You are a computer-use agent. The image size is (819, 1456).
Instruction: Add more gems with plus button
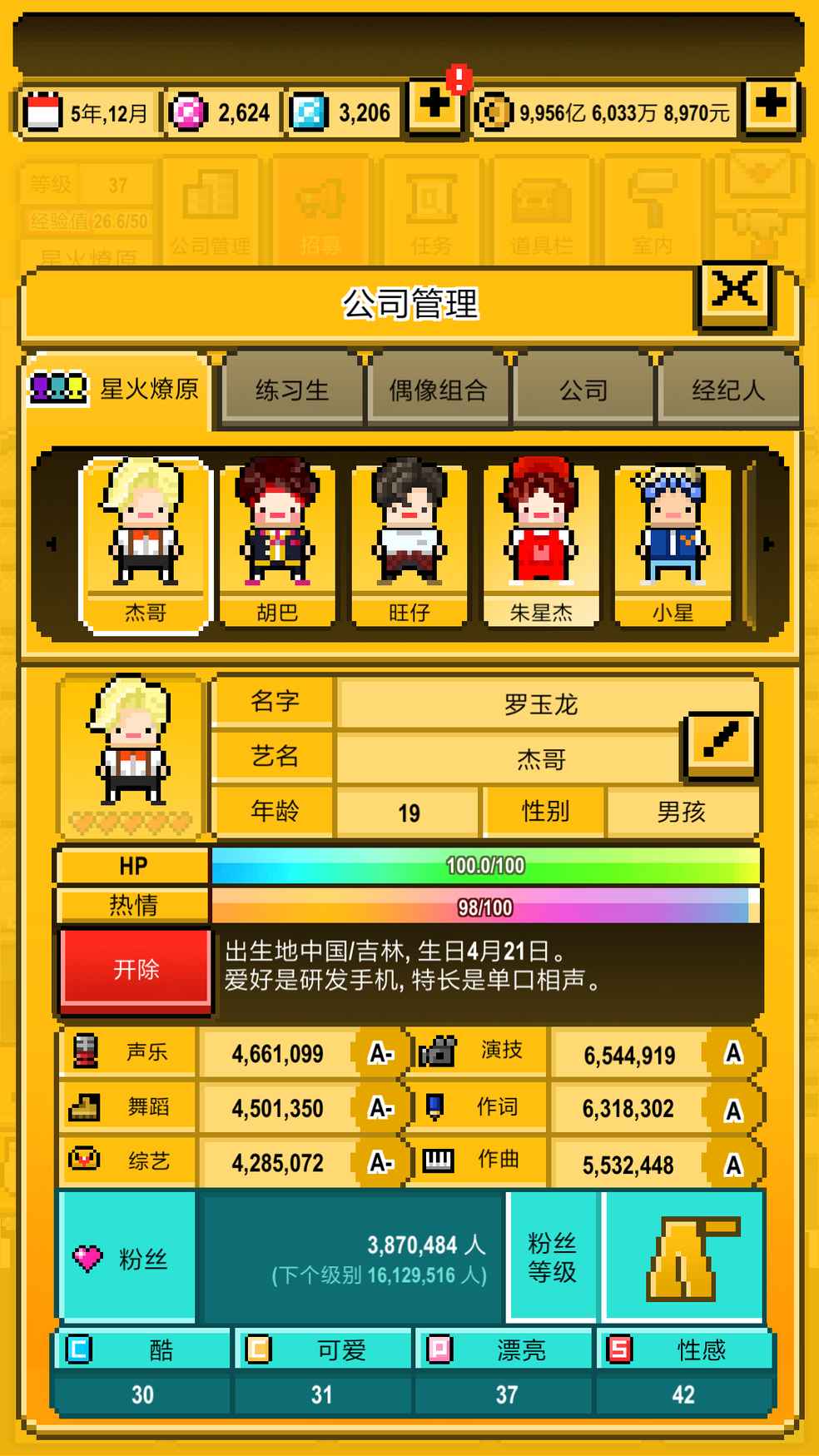(x=434, y=106)
